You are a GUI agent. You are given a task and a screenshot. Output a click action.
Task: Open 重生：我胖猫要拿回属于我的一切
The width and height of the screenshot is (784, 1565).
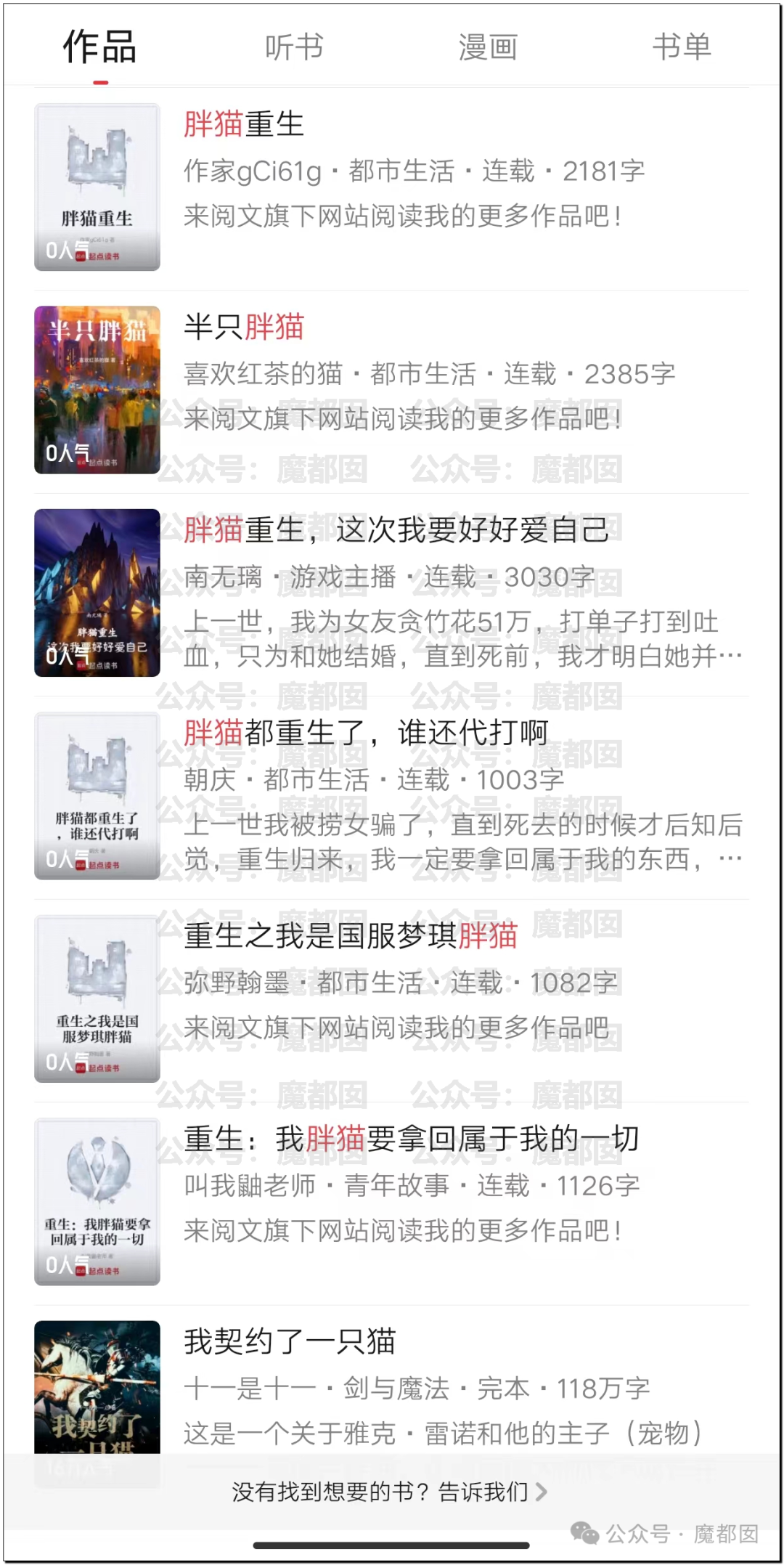click(410, 1139)
